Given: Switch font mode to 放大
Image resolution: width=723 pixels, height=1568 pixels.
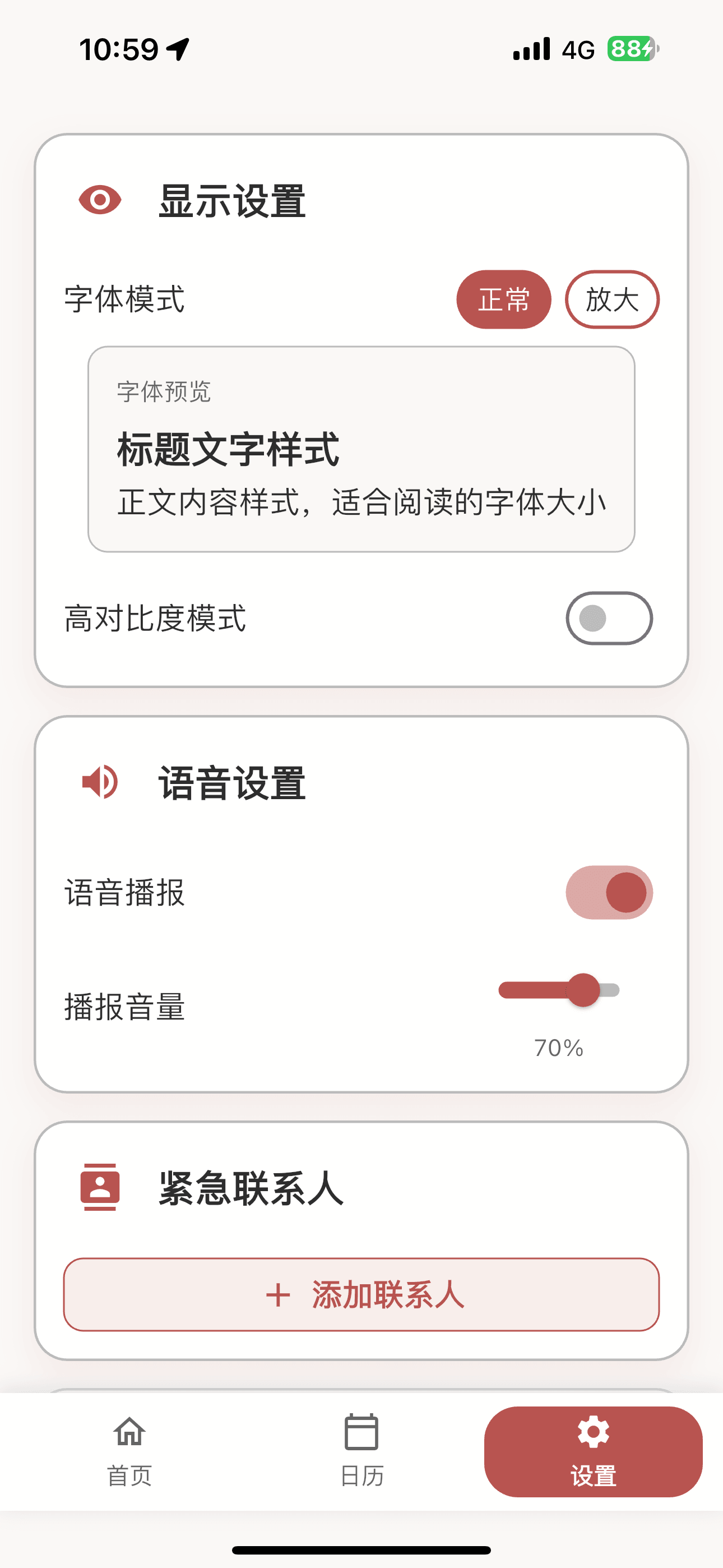Looking at the screenshot, I should [611, 299].
